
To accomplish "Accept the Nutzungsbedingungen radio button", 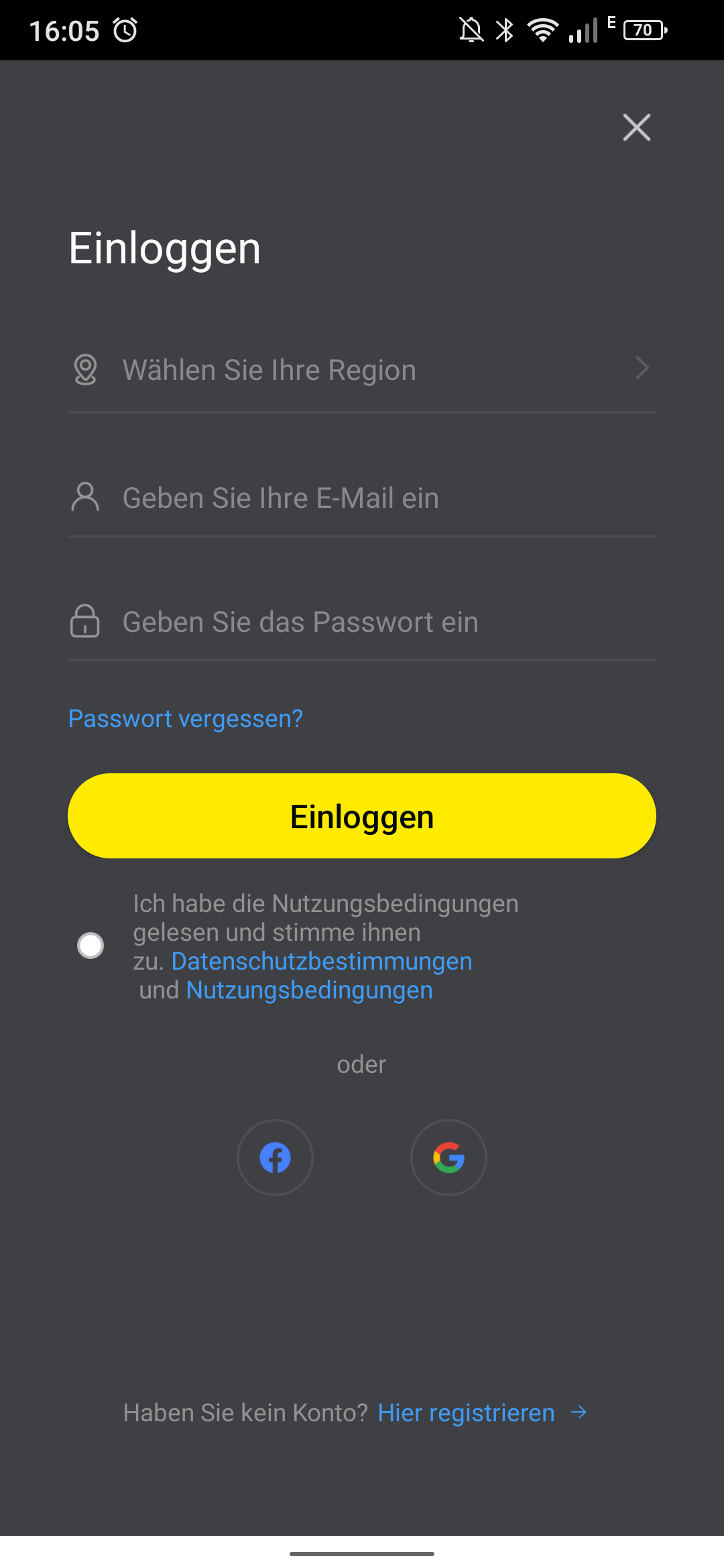I will [x=91, y=945].
